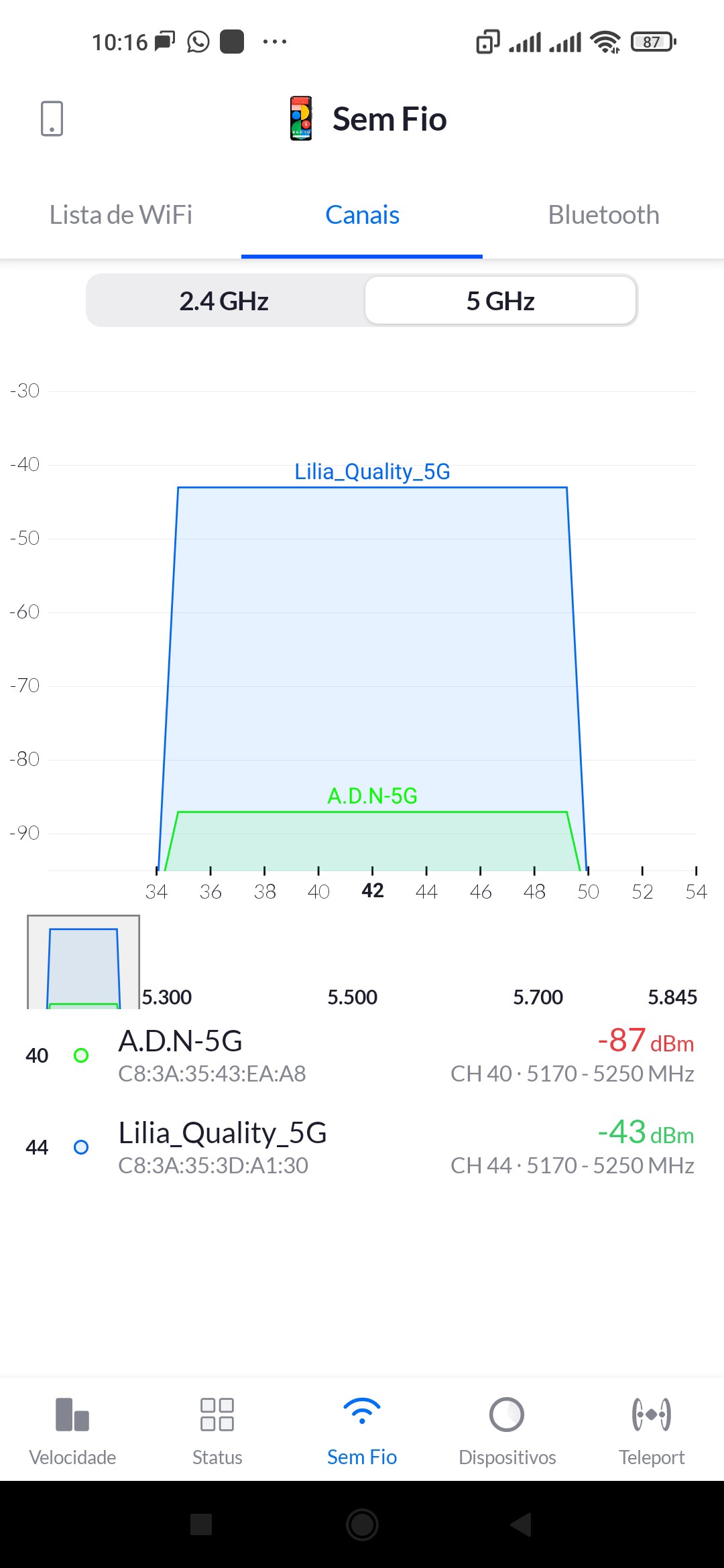This screenshot has width=724, height=1568.
Task: Open the A.D.N-5G network row
Action: (362, 1056)
